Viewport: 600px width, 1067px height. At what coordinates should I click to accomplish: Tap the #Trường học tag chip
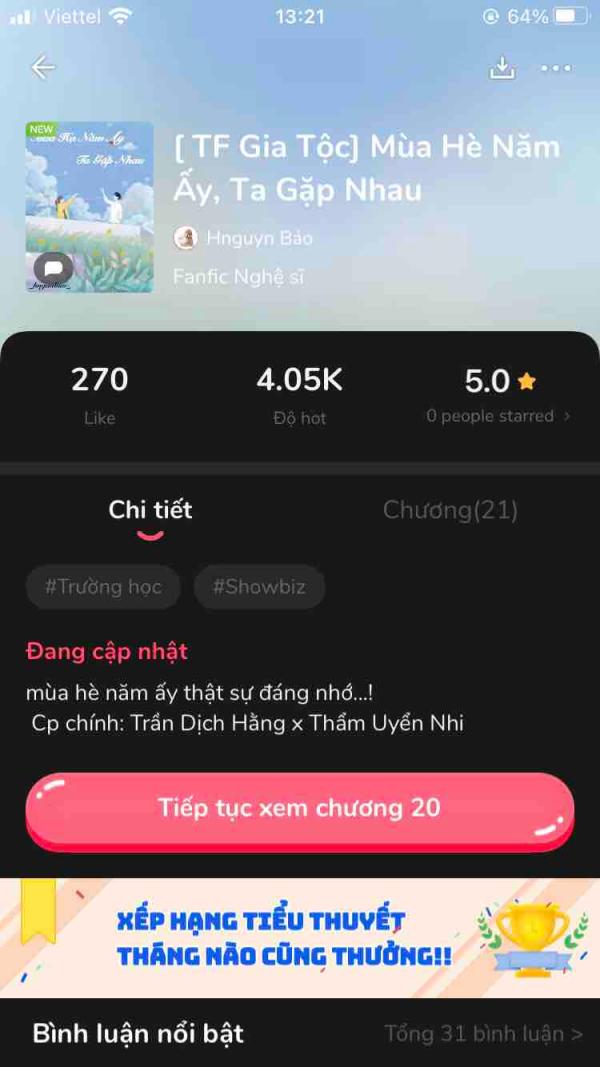pyautogui.click(x=103, y=587)
